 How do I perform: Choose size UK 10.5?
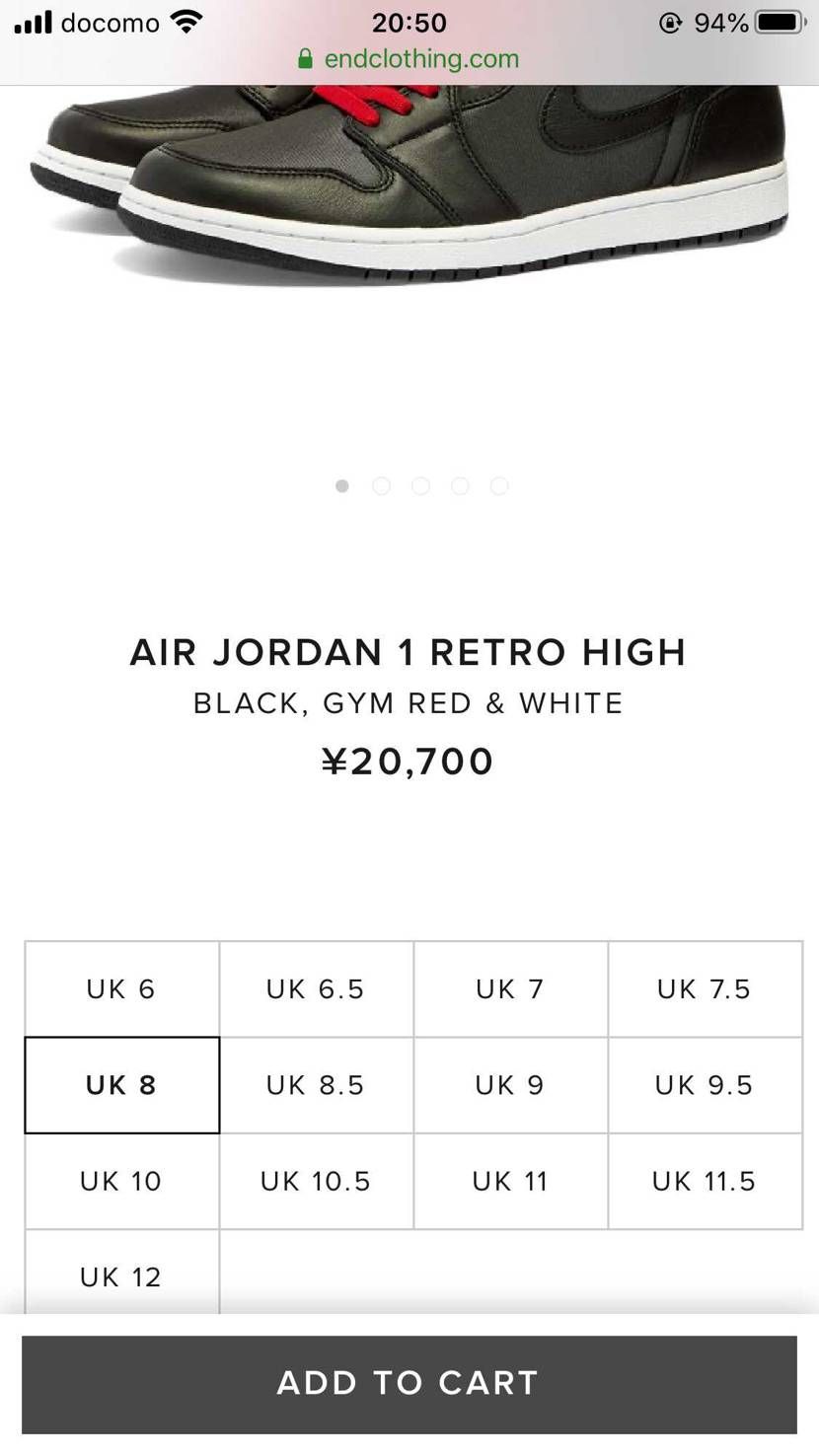click(x=316, y=1181)
